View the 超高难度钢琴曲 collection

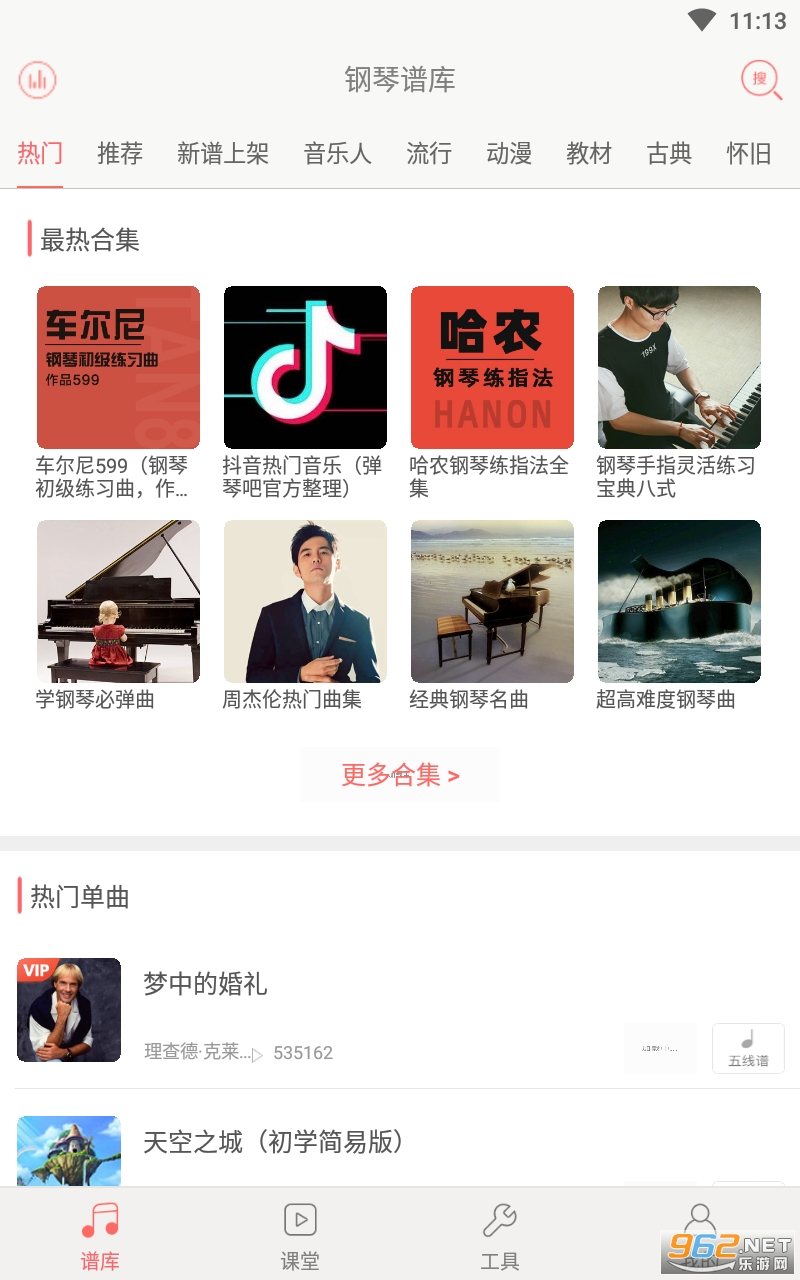[679, 602]
